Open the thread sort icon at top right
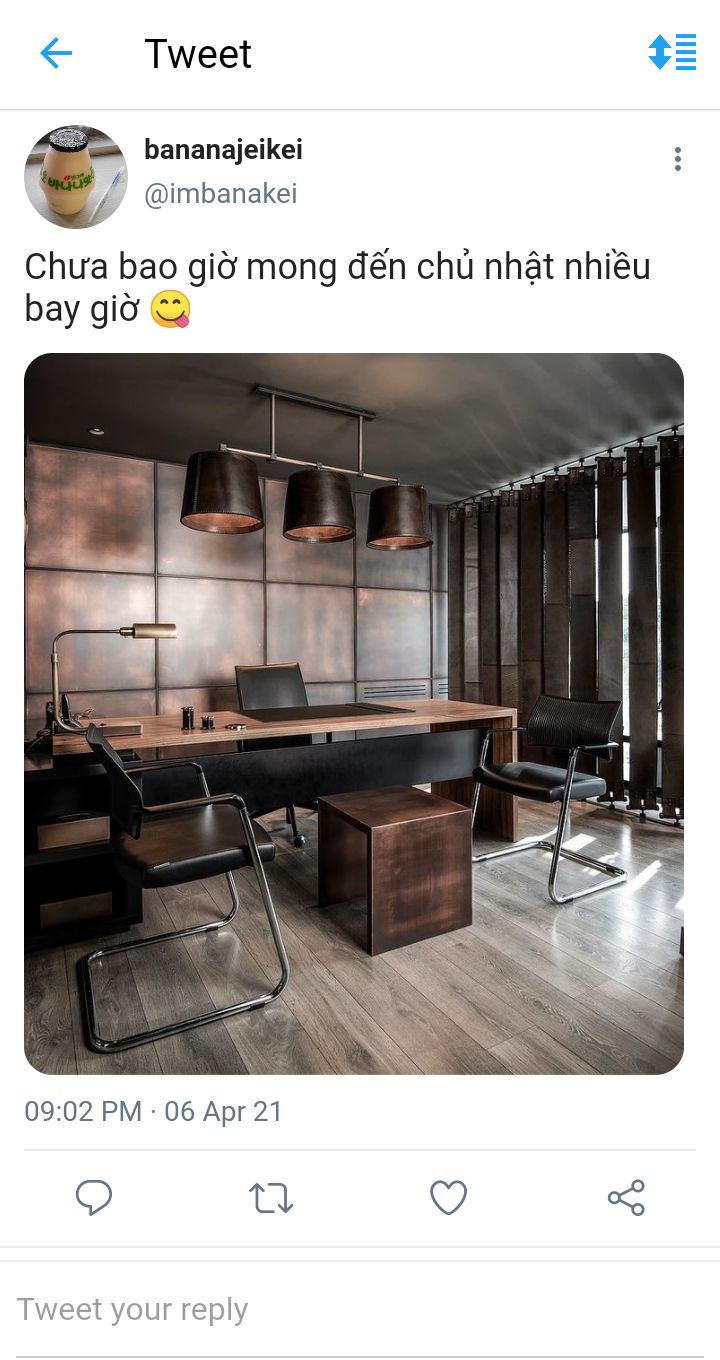 [672, 52]
